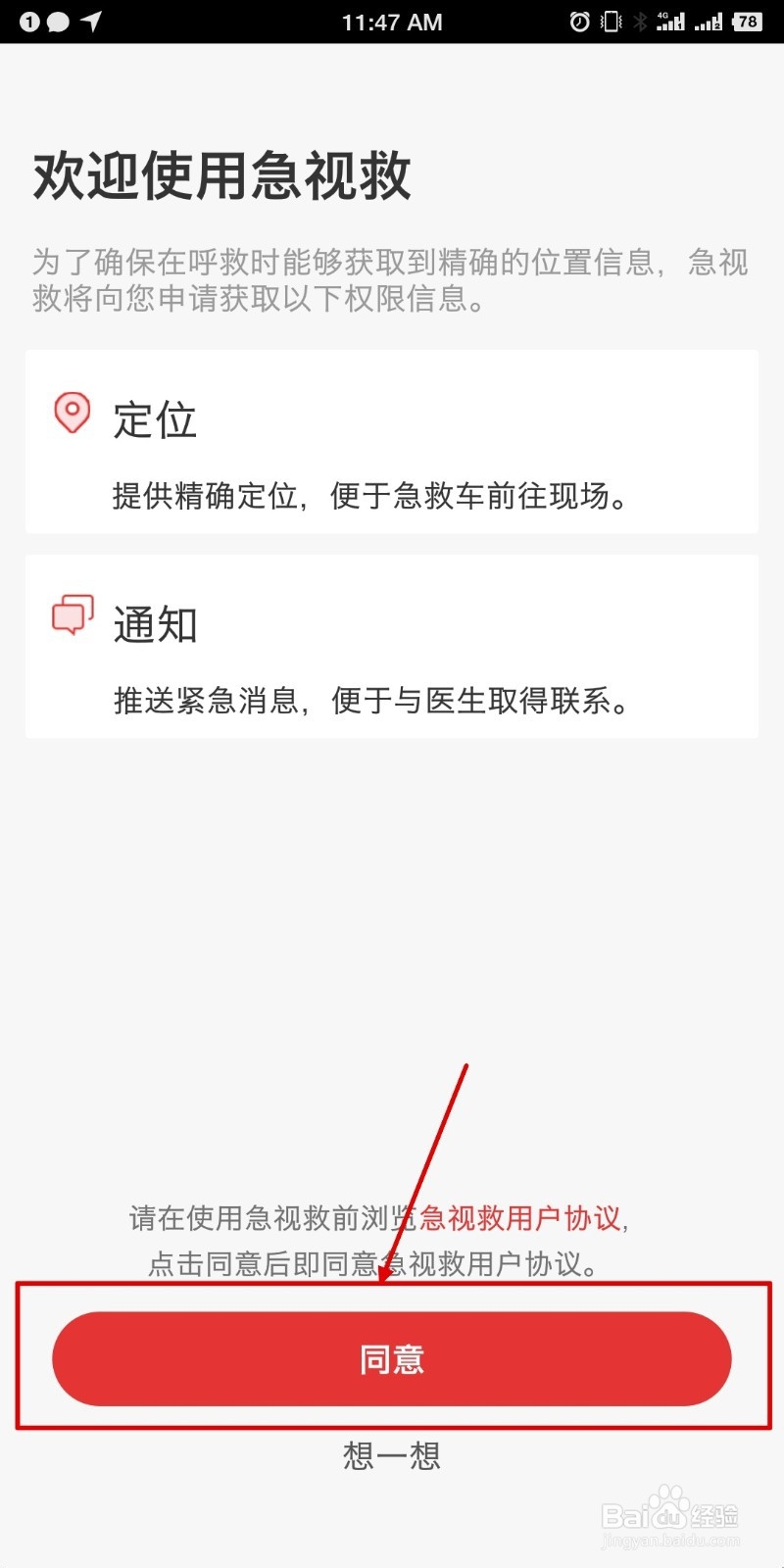The width and height of the screenshot is (784, 1568).
Task: Tap the navigation arrow icon in status bar
Action: (x=92, y=21)
